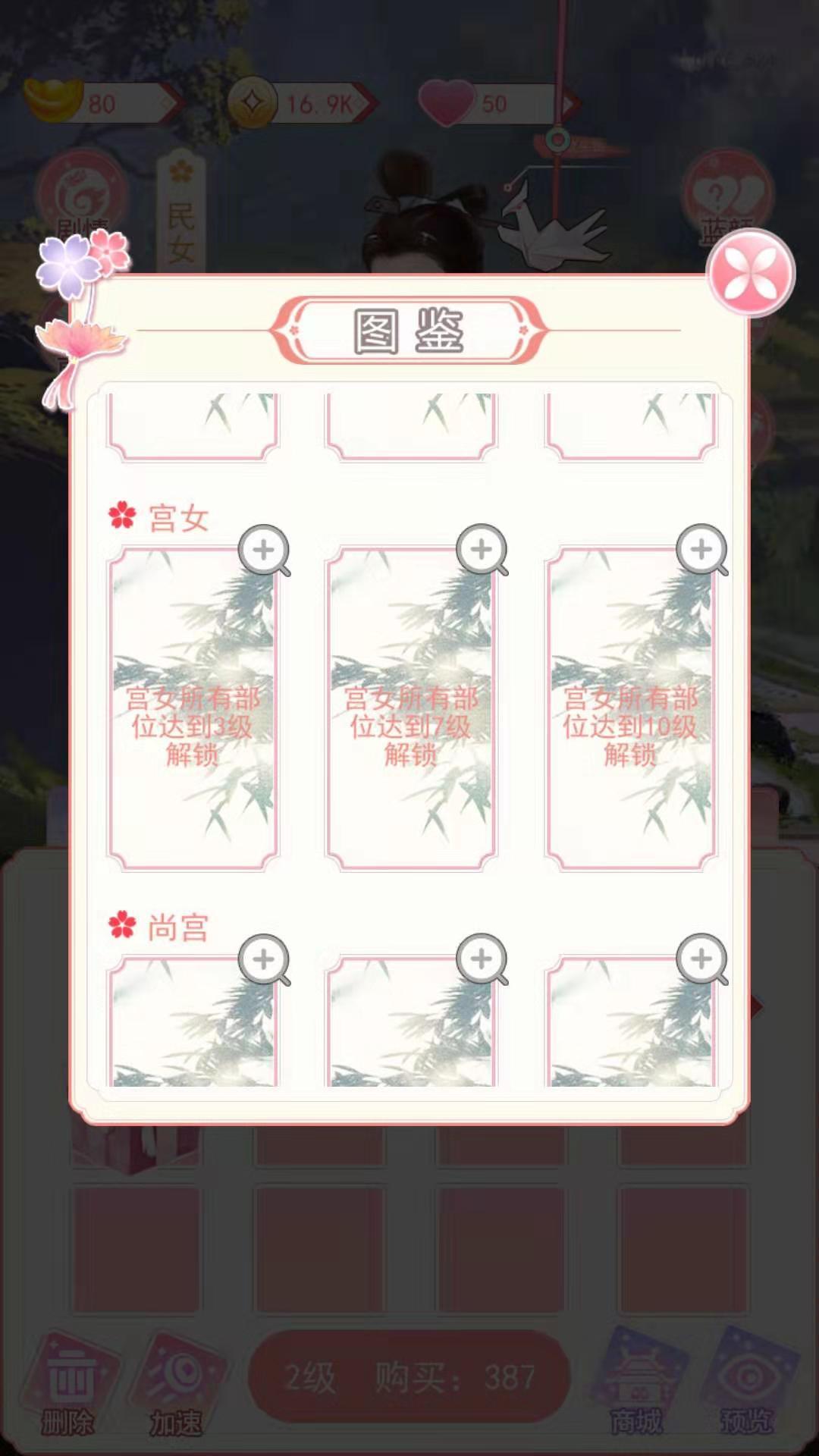This screenshot has height=1456, width=819.
Task: Zoom into the 宫女 10级 locked card
Action: tap(701, 550)
